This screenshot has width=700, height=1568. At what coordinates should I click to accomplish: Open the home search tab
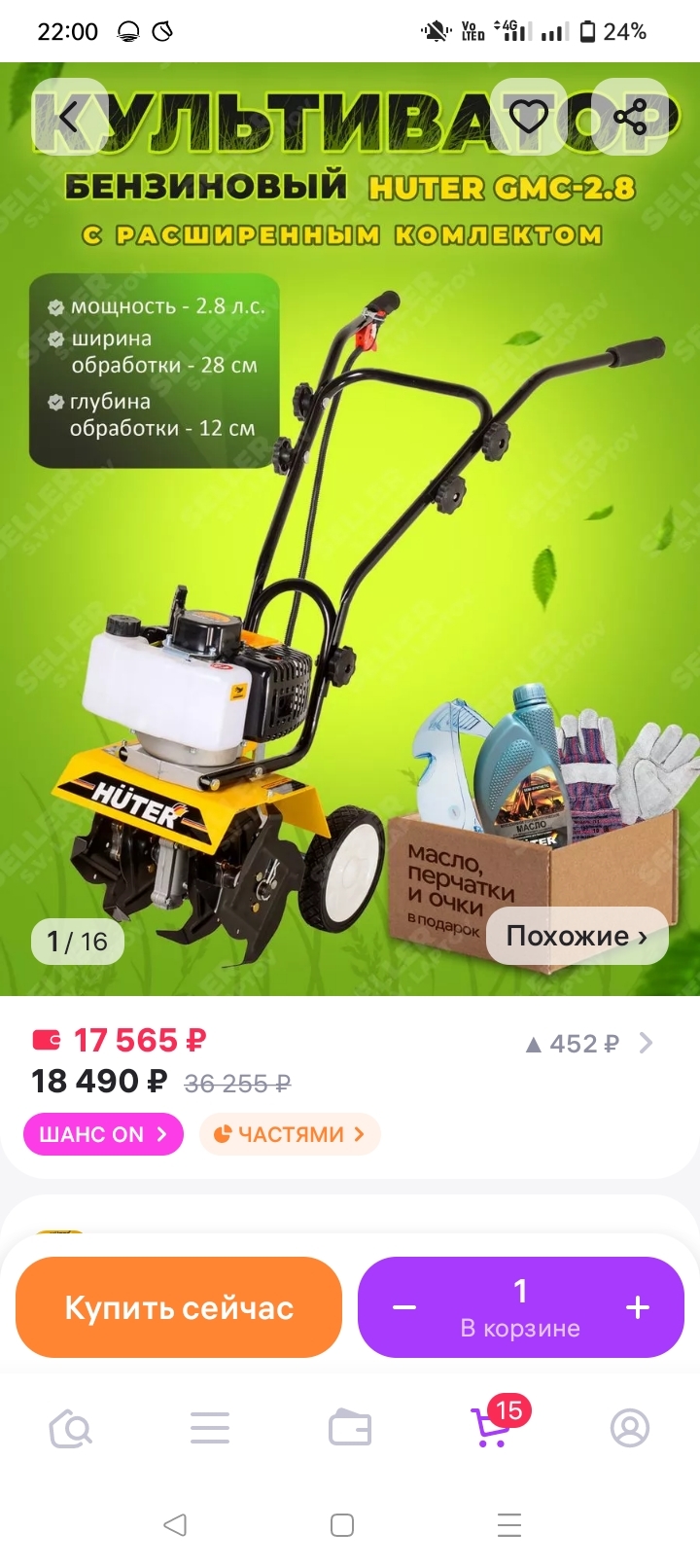point(70,1428)
